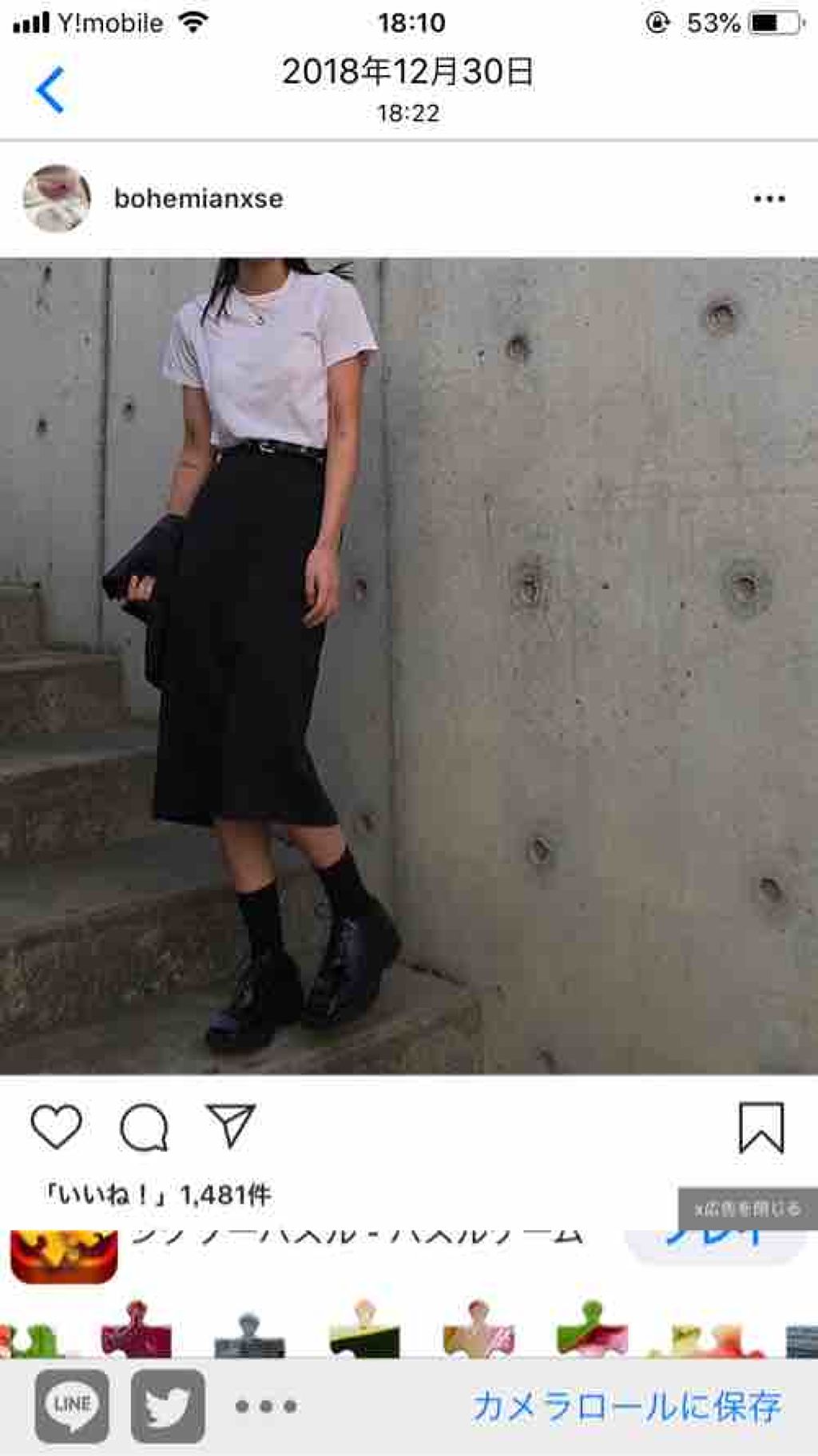This screenshot has width=818, height=1456.
Task: Tap the orientation lock icon near battery
Action: coord(657,22)
